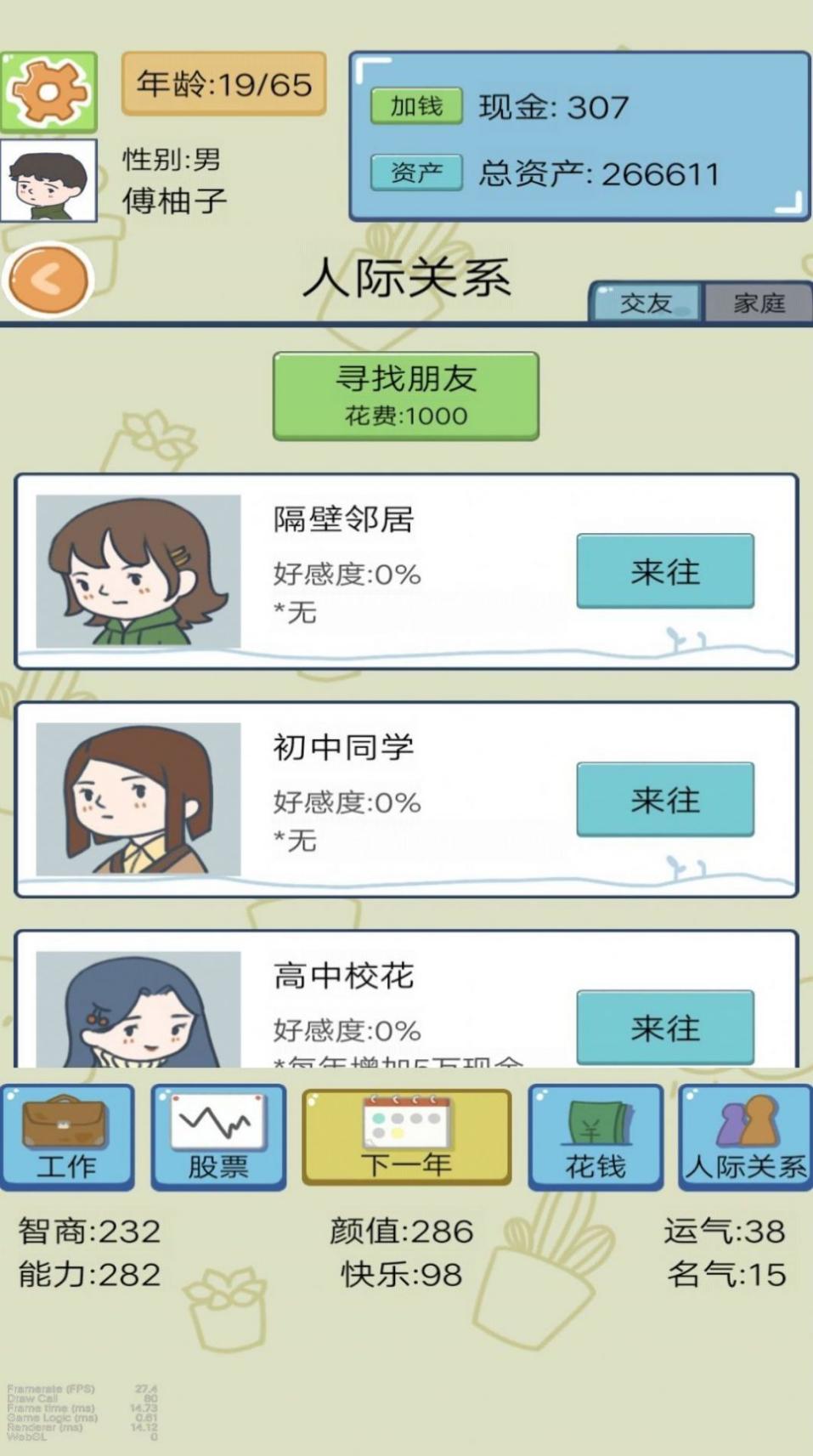Tap 来往 for 隔壁邻居

coord(664,571)
